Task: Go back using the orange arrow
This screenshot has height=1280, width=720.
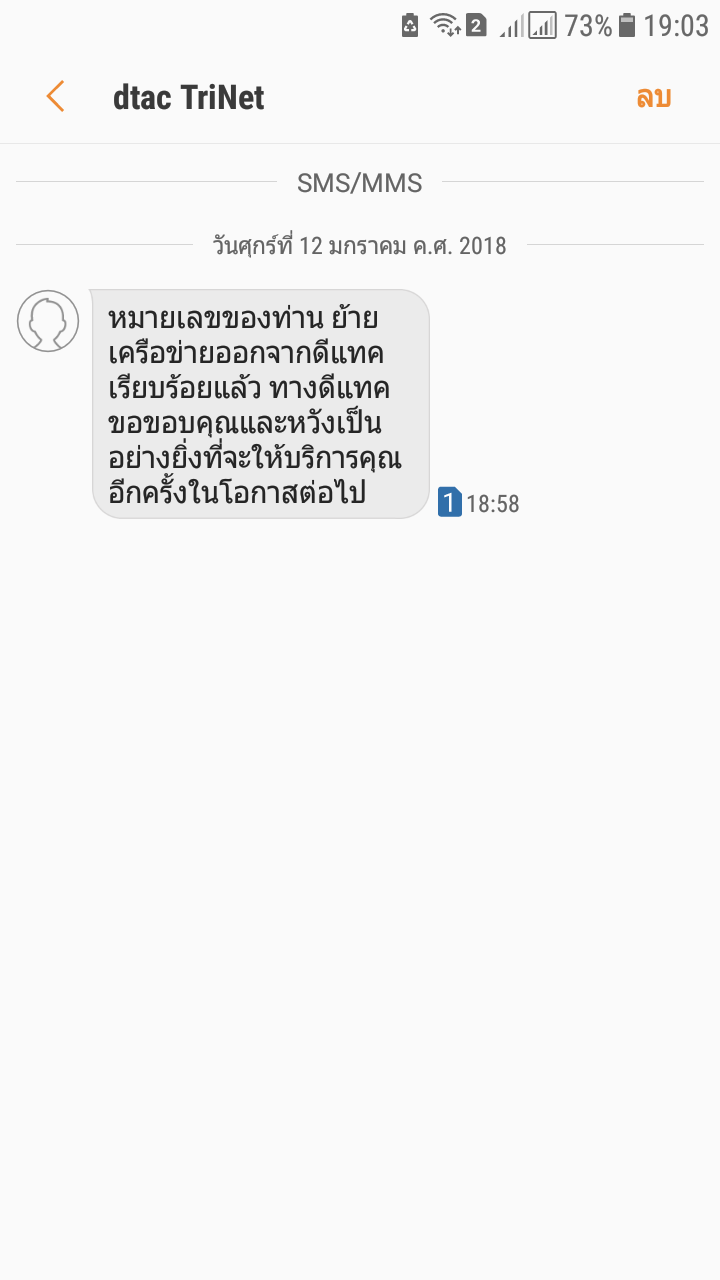Action: pos(55,97)
